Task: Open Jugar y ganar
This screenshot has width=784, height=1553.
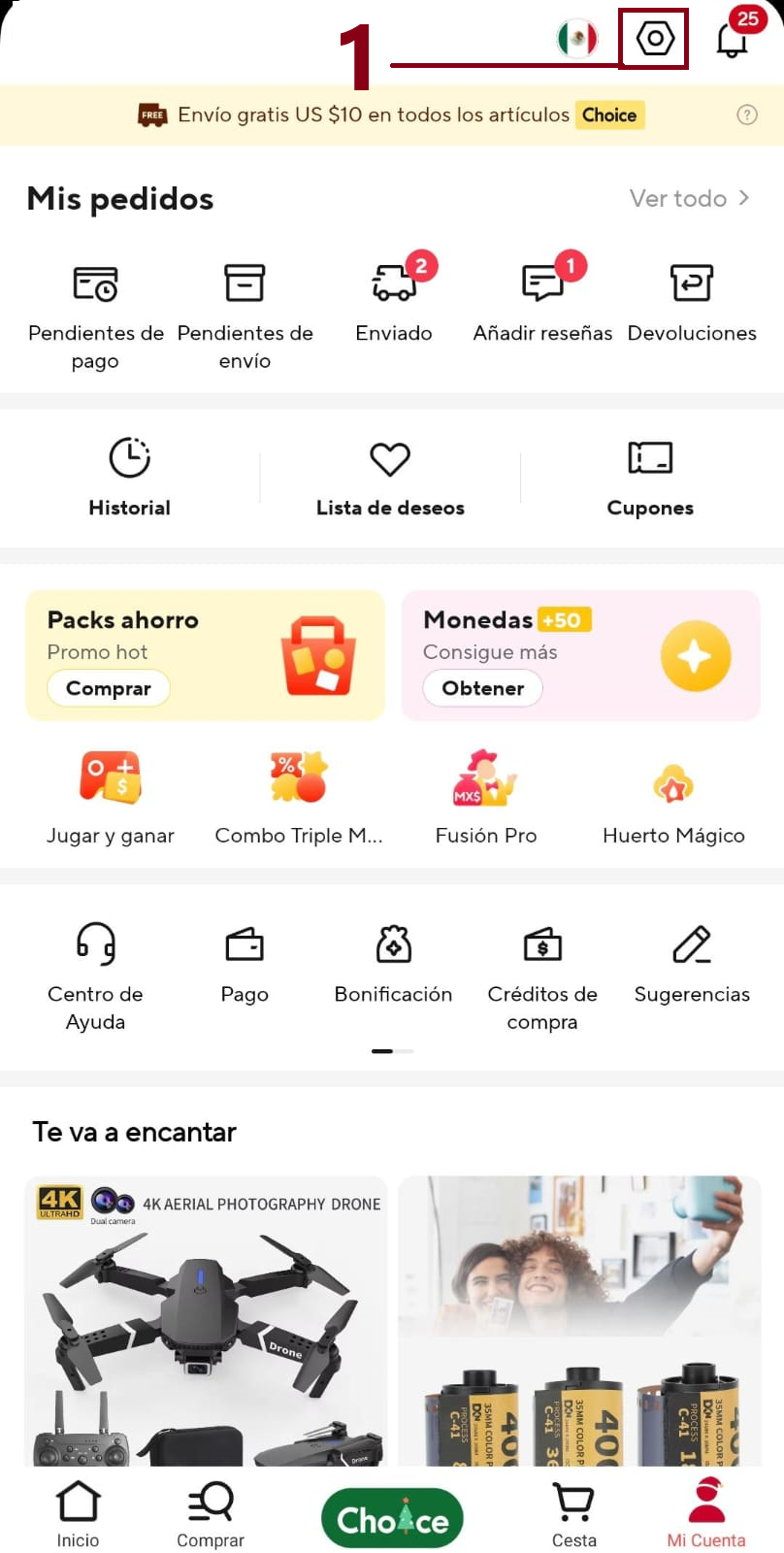Action: 111,796
